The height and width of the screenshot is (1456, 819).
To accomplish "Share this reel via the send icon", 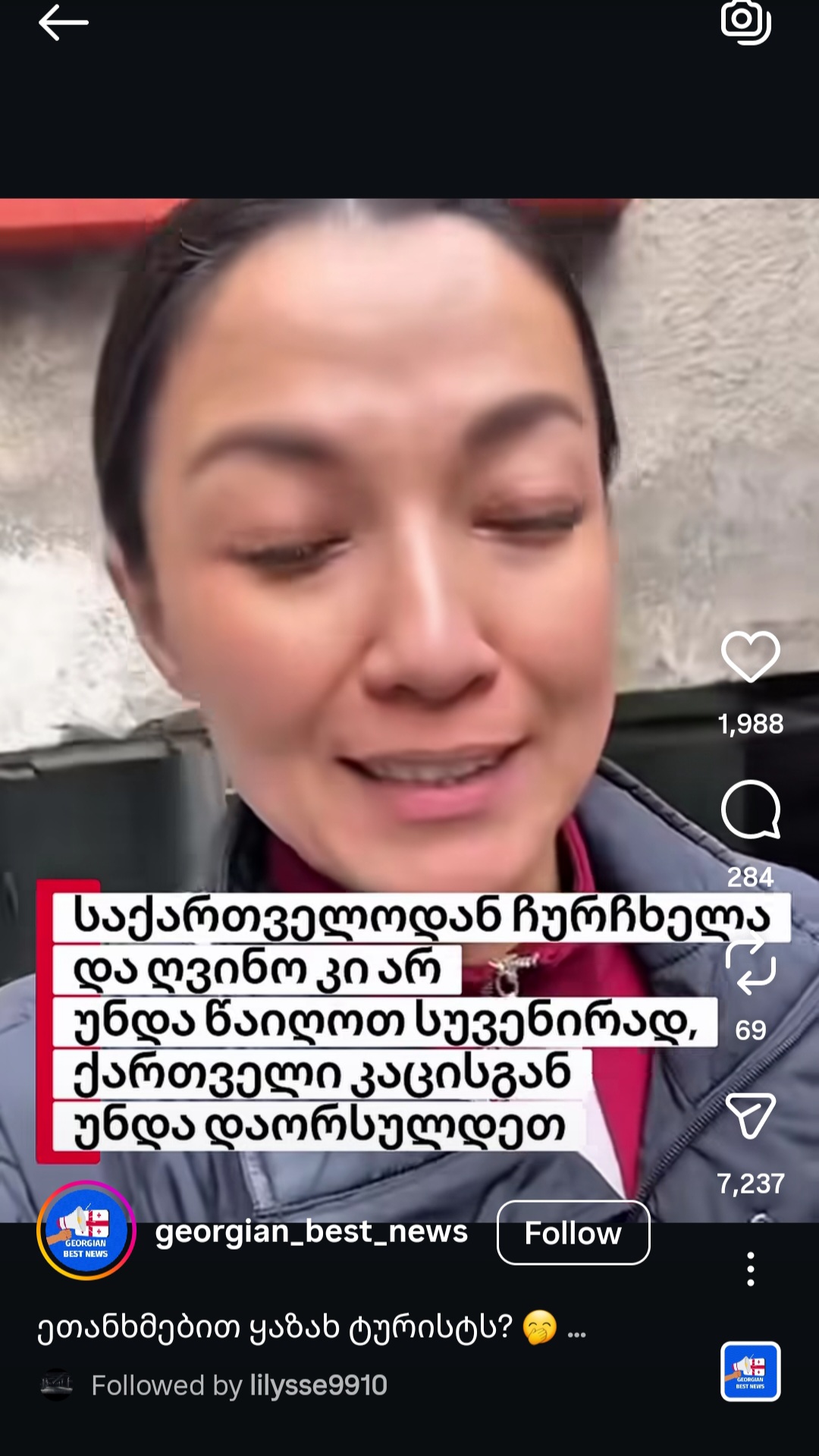I will 750,1115.
